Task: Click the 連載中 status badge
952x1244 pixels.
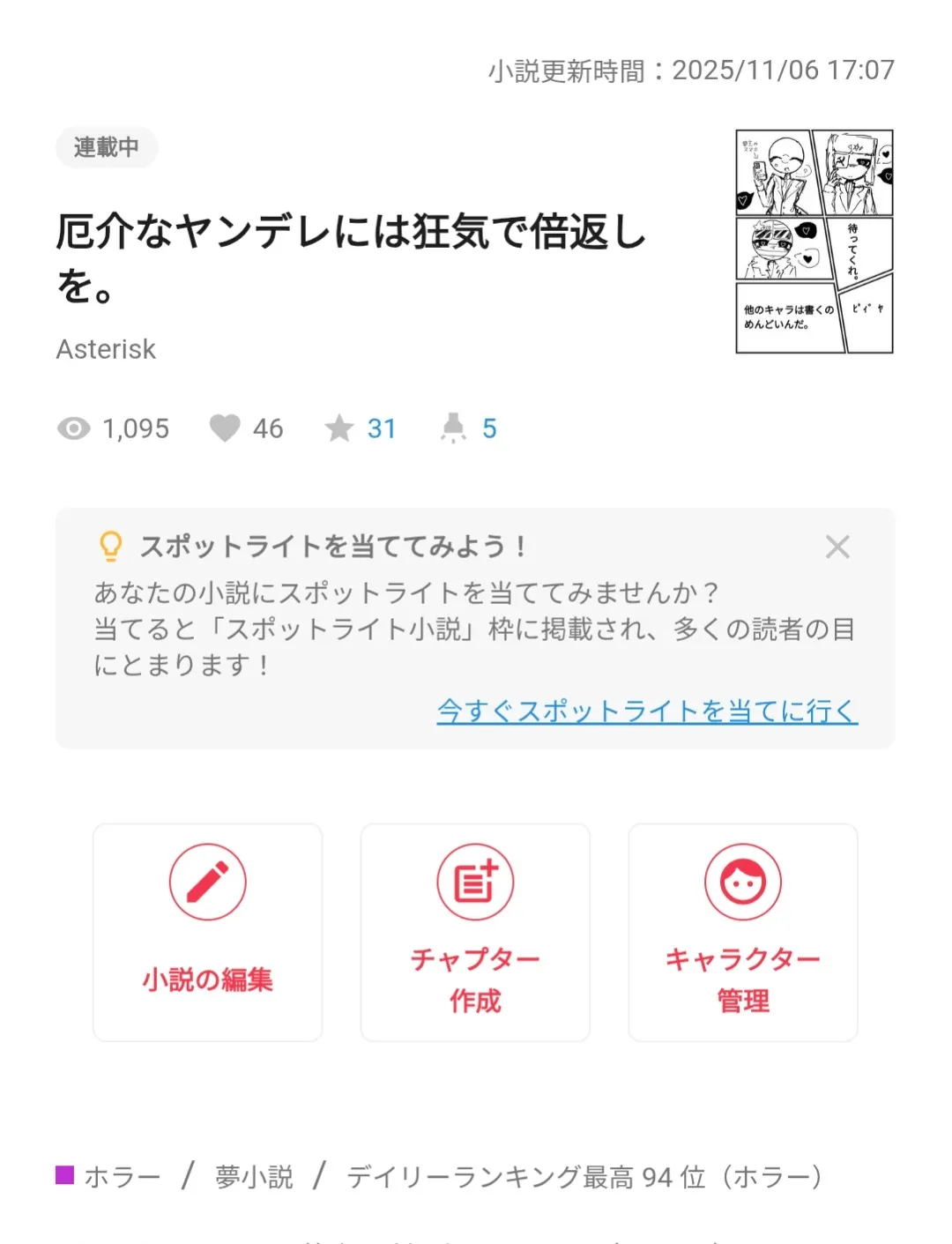Action: [106, 147]
